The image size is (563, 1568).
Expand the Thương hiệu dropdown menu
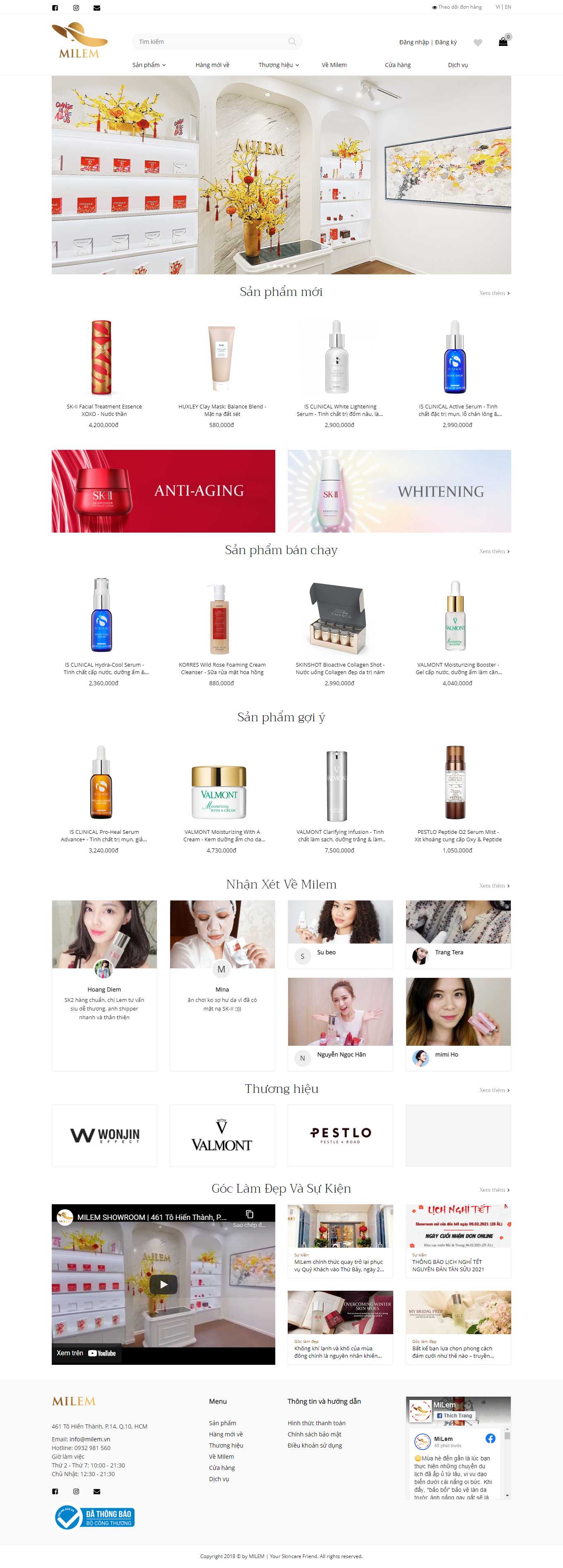point(278,65)
